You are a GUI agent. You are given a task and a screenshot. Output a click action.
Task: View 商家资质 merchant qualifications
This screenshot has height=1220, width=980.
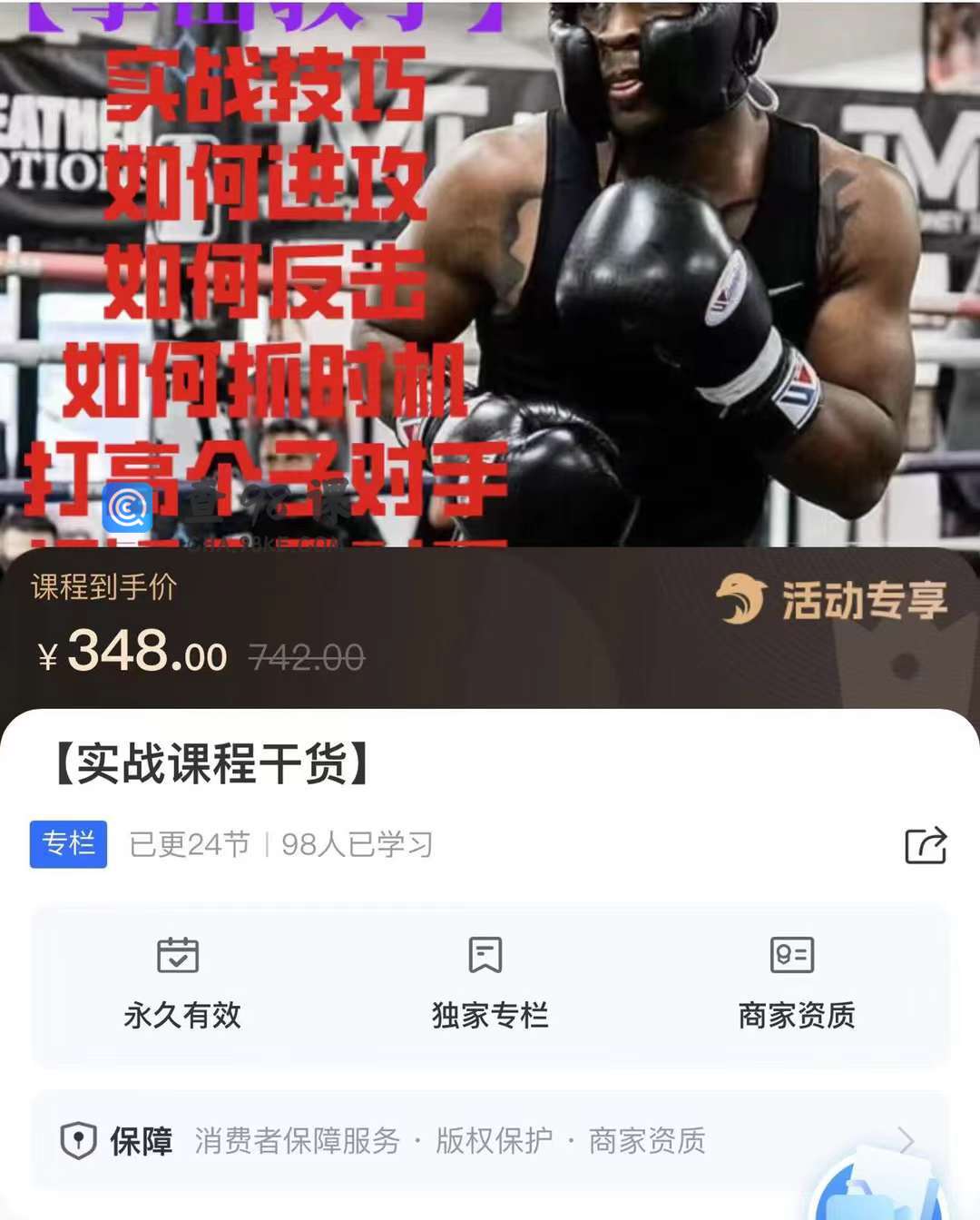(796, 984)
